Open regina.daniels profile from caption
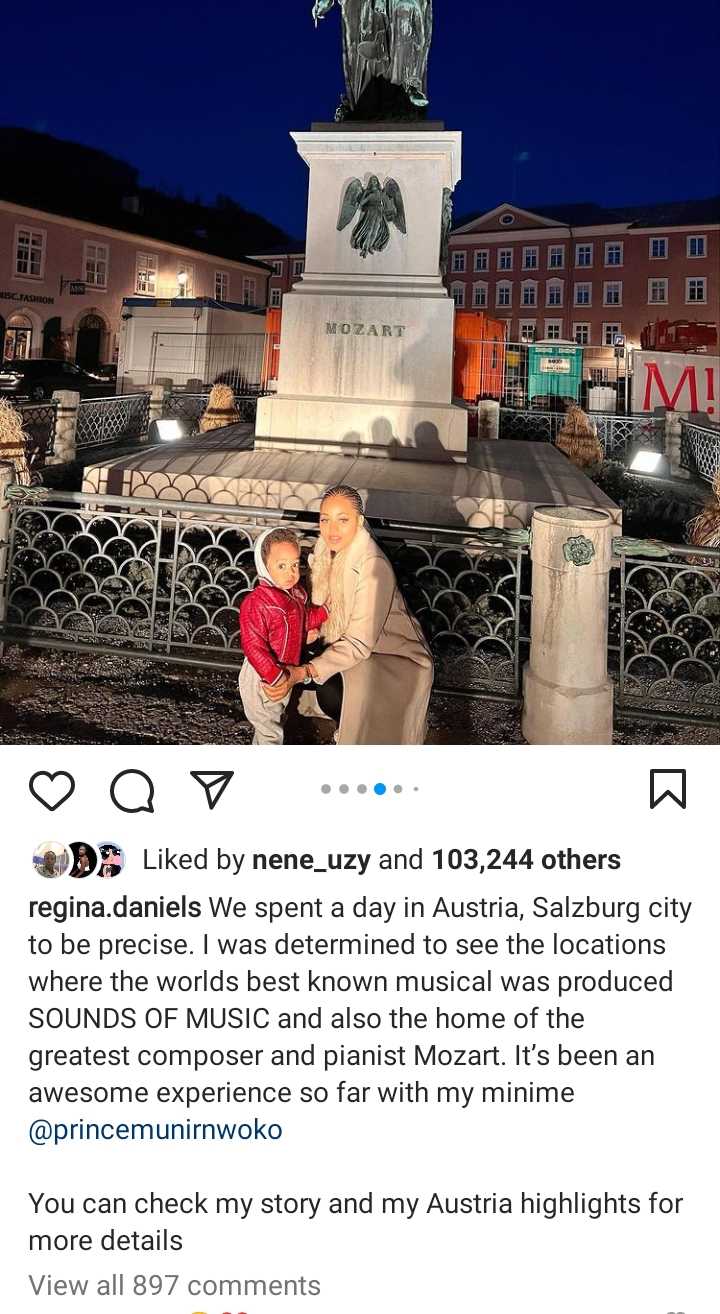720x1314 pixels. pyautogui.click(x=115, y=908)
